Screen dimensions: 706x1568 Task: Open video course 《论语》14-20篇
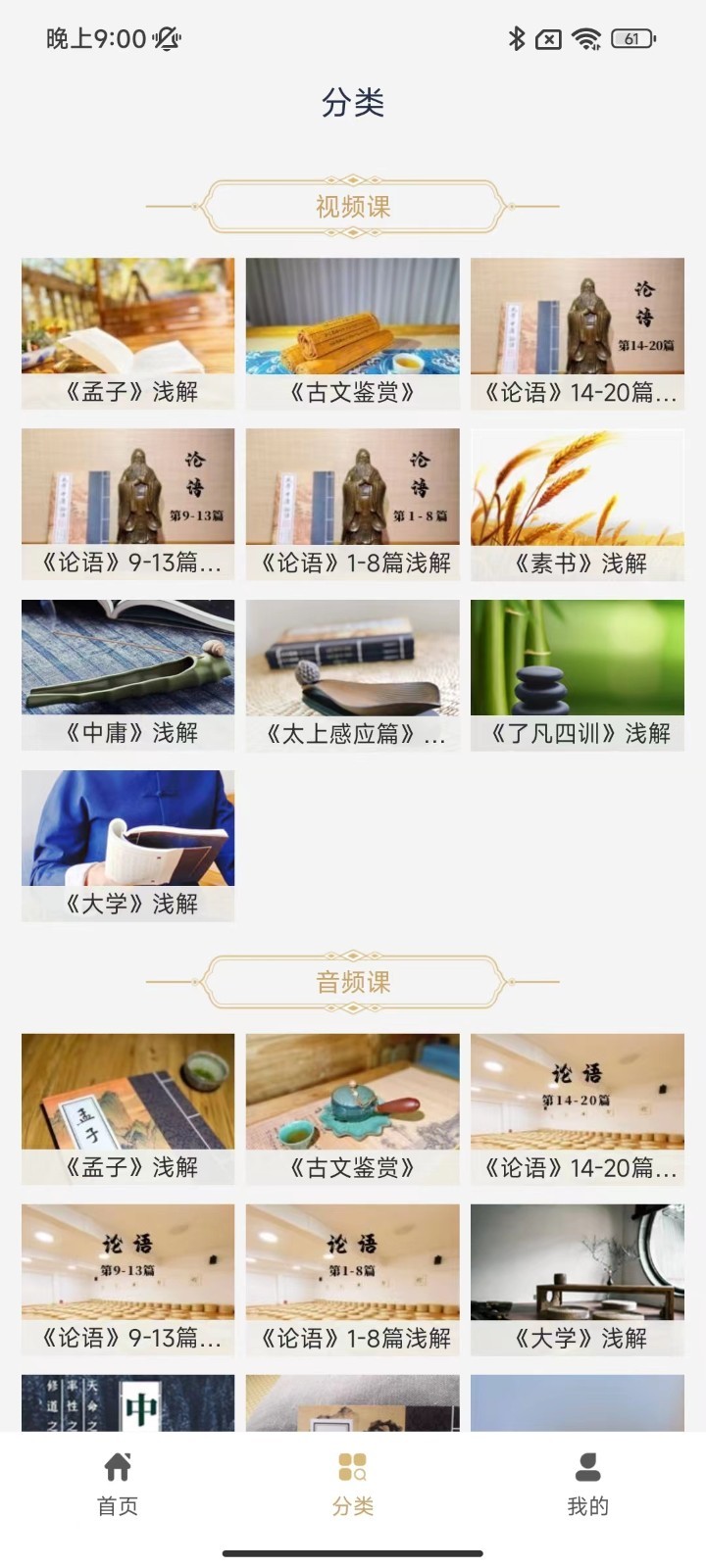(577, 333)
